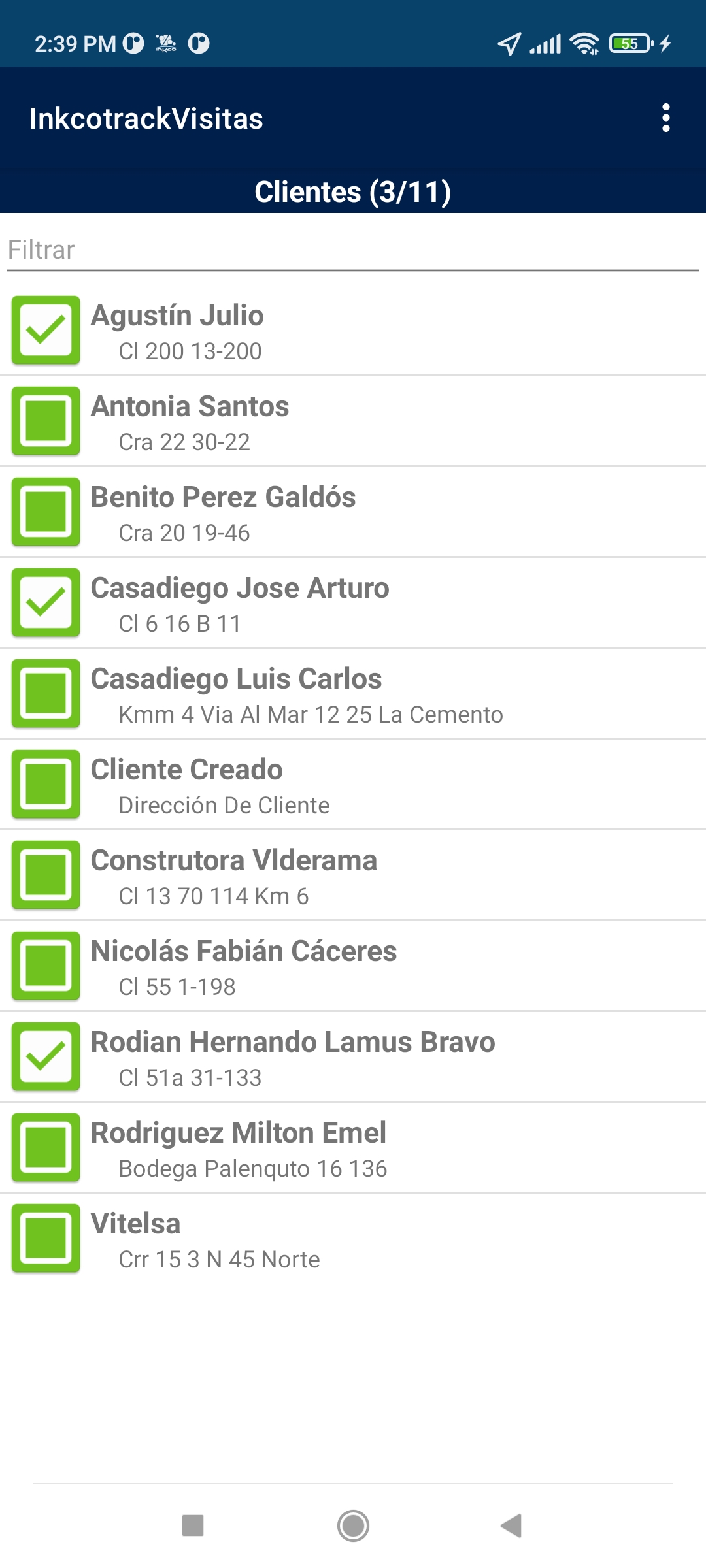Uncheck Casadiego Jose Arturo's checkbox
The width and height of the screenshot is (706, 1568).
pyautogui.click(x=46, y=603)
